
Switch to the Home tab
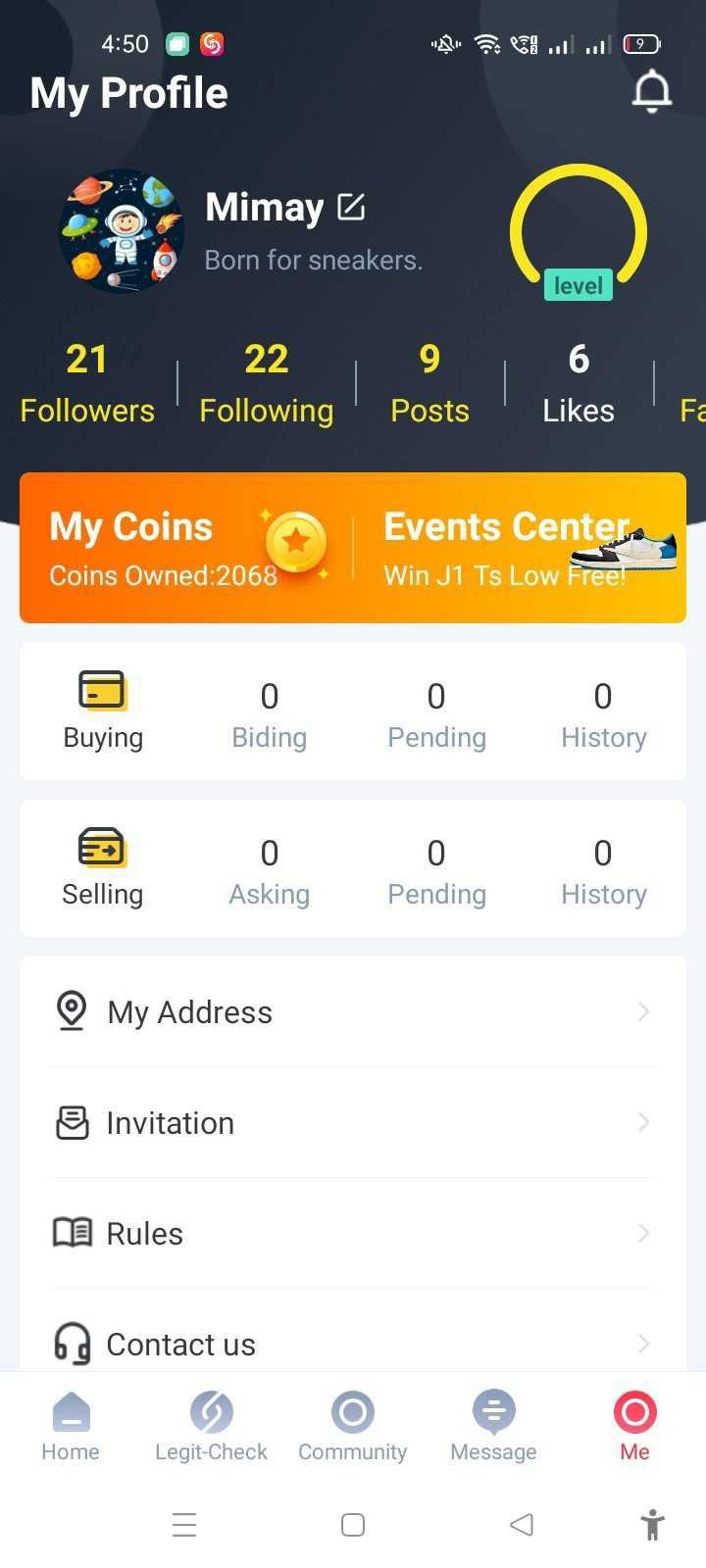coord(71,1426)
